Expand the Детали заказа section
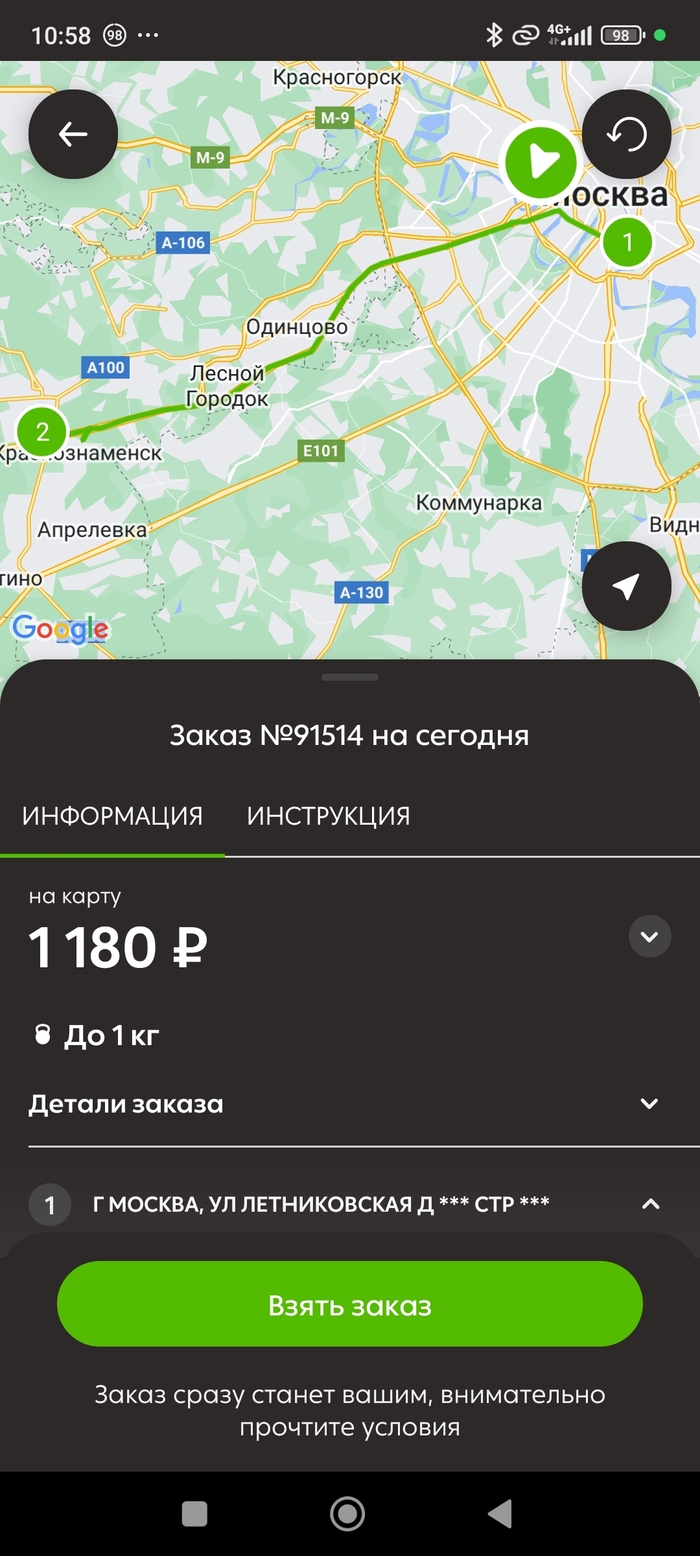Viewport: 700px width, 1556px height. pos(649,1104)
